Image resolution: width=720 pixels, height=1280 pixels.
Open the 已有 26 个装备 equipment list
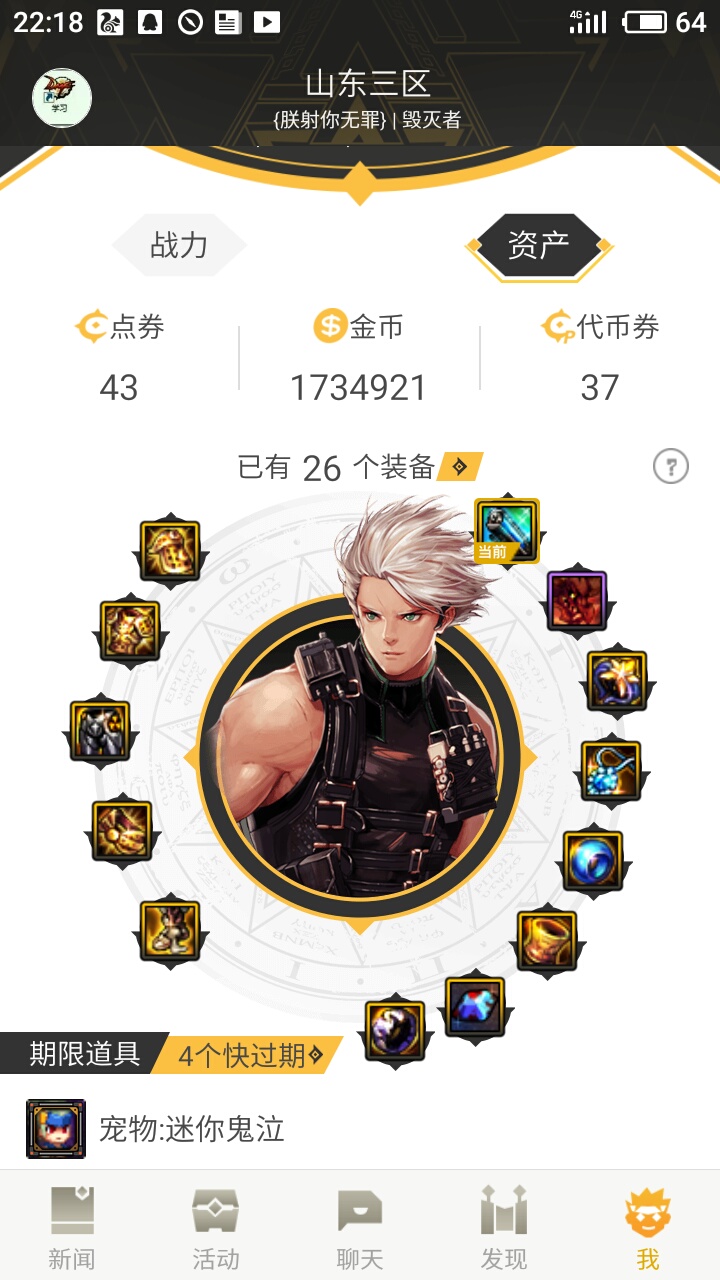click(x=360, y=467)
